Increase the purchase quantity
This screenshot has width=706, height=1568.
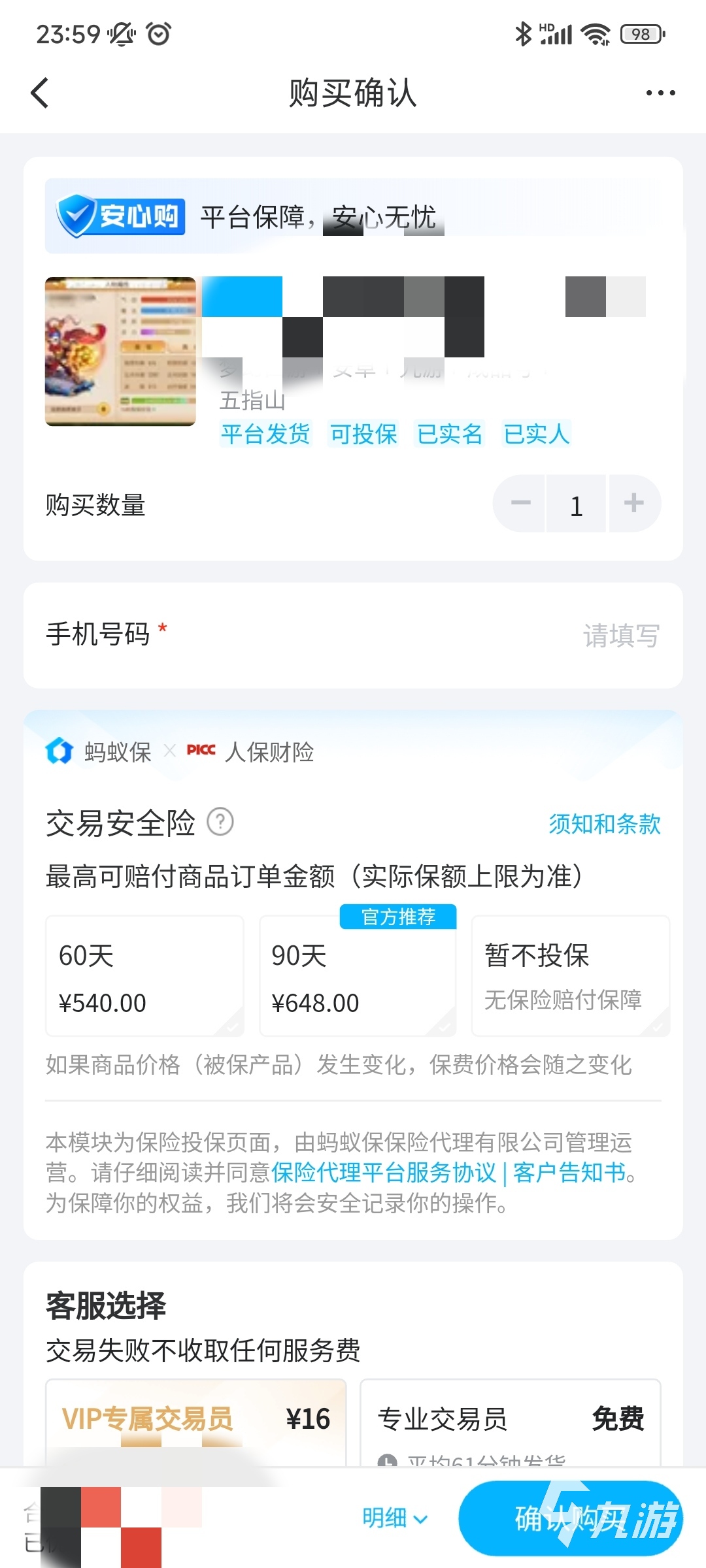[x=633, y=504]
